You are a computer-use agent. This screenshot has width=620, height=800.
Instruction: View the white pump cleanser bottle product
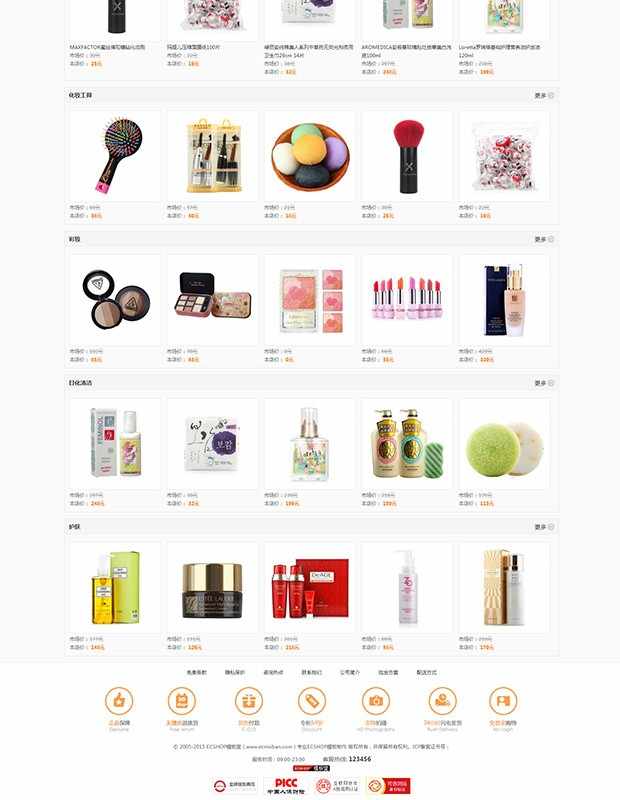(406, 588)
